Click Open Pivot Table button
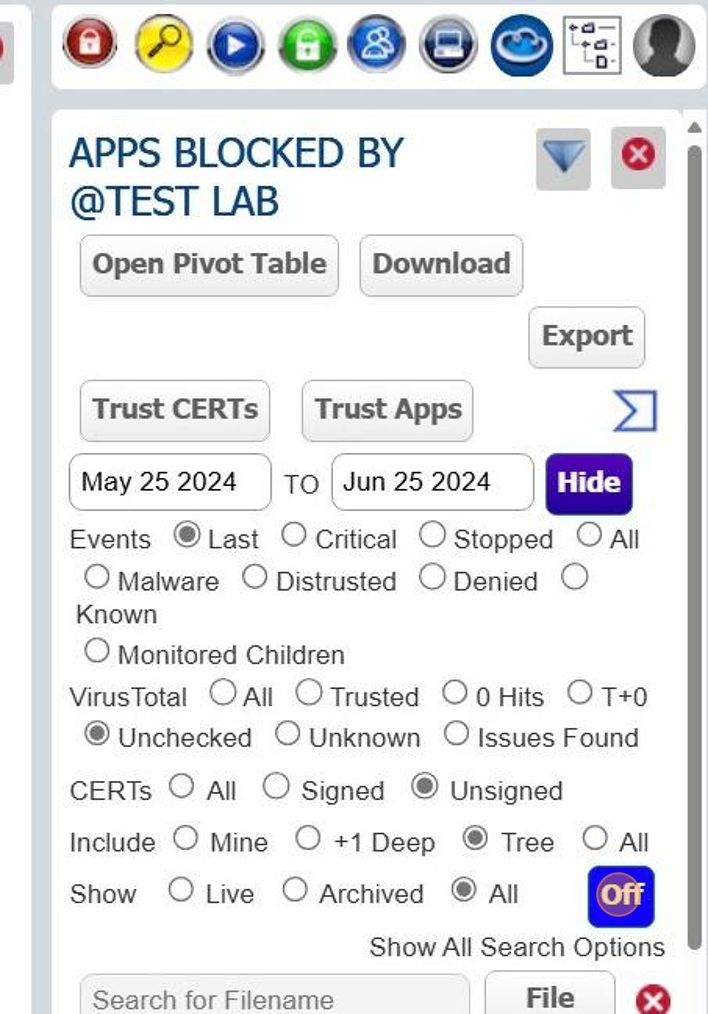 [x=209, y=264]
